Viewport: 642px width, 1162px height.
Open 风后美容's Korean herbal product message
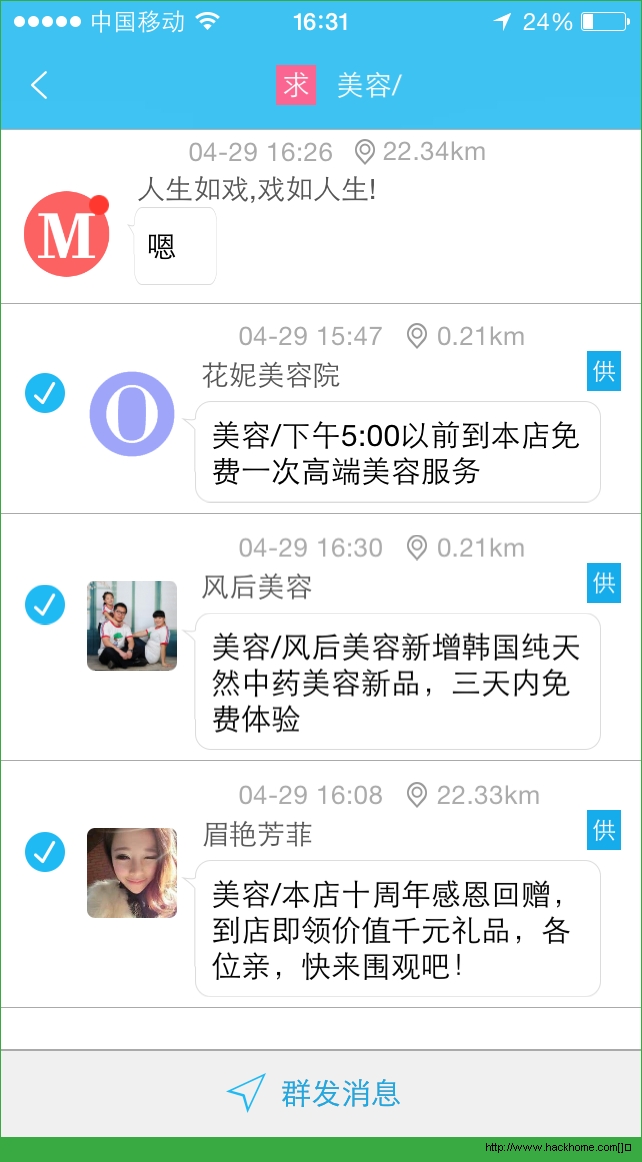click(397, 681)
